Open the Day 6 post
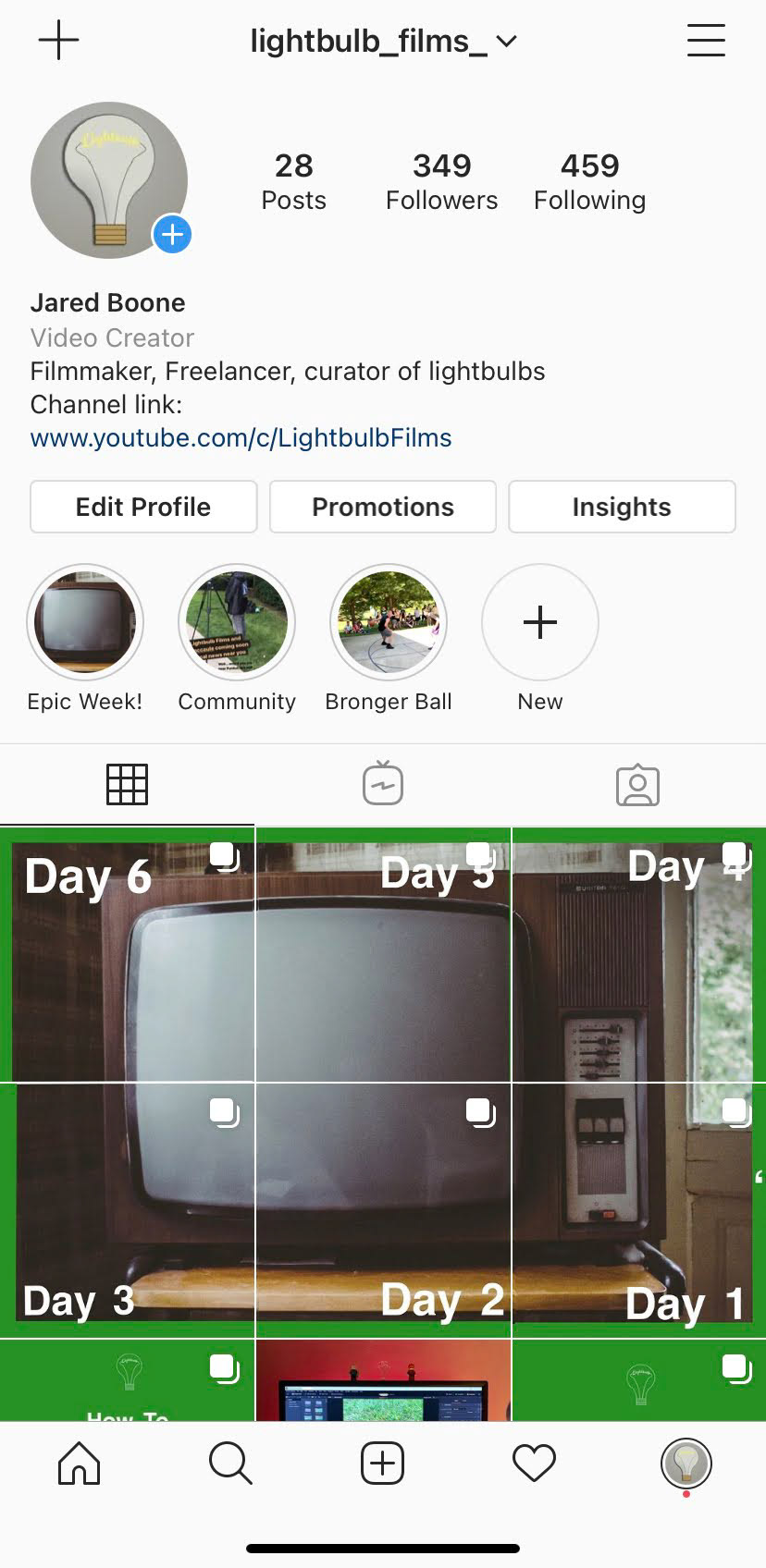This screenshot has height=1568, width=766. click(127, 955)
